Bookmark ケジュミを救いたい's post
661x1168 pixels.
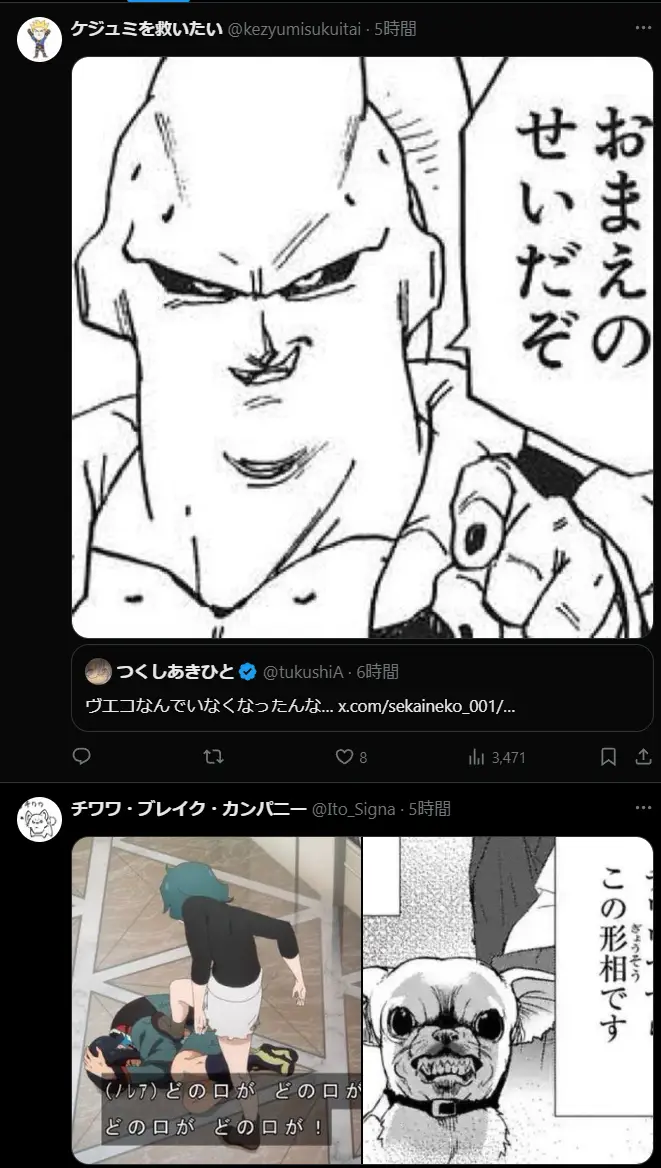608,757
